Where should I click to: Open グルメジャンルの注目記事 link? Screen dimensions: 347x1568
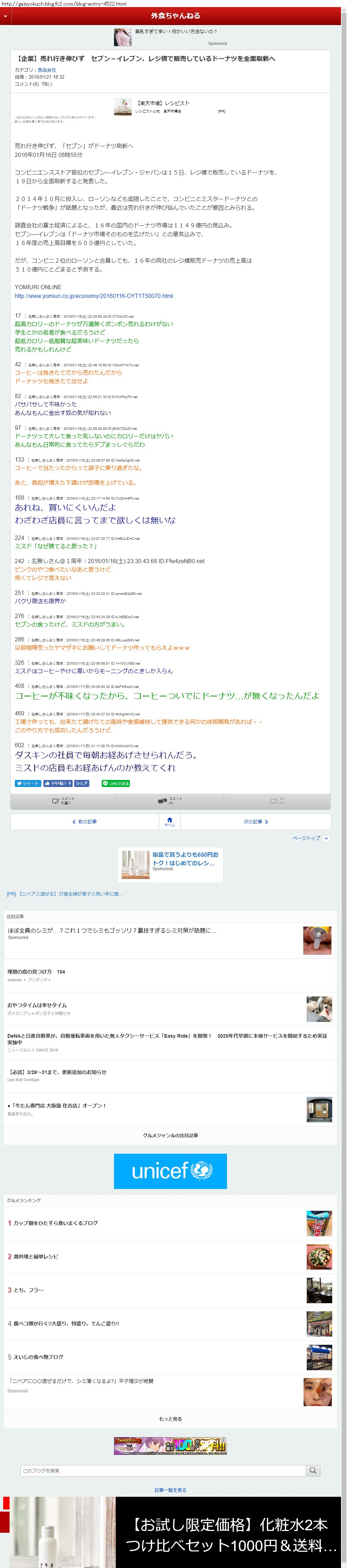point(170,1136)
